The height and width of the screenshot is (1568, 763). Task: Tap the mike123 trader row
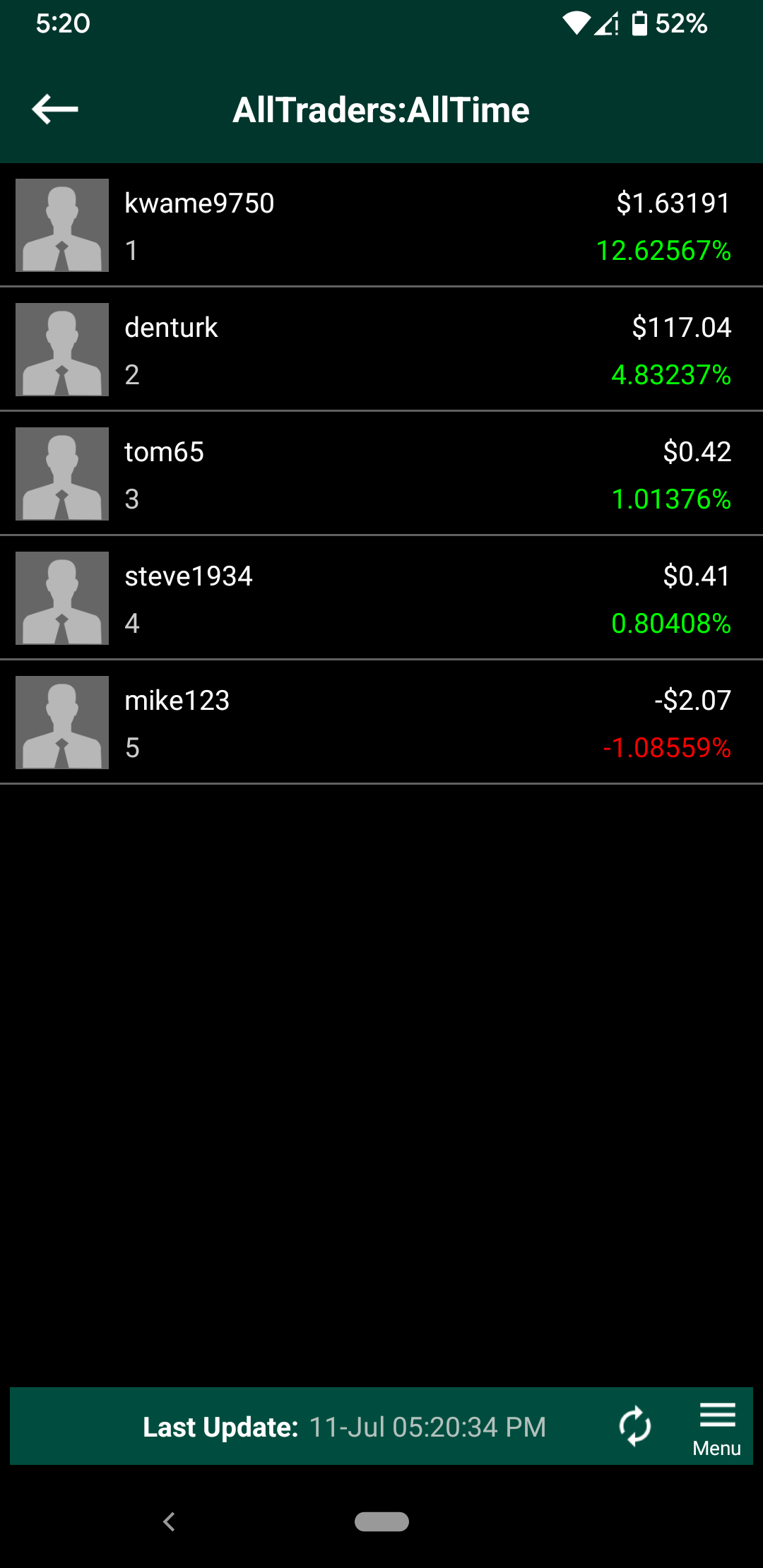381,723
